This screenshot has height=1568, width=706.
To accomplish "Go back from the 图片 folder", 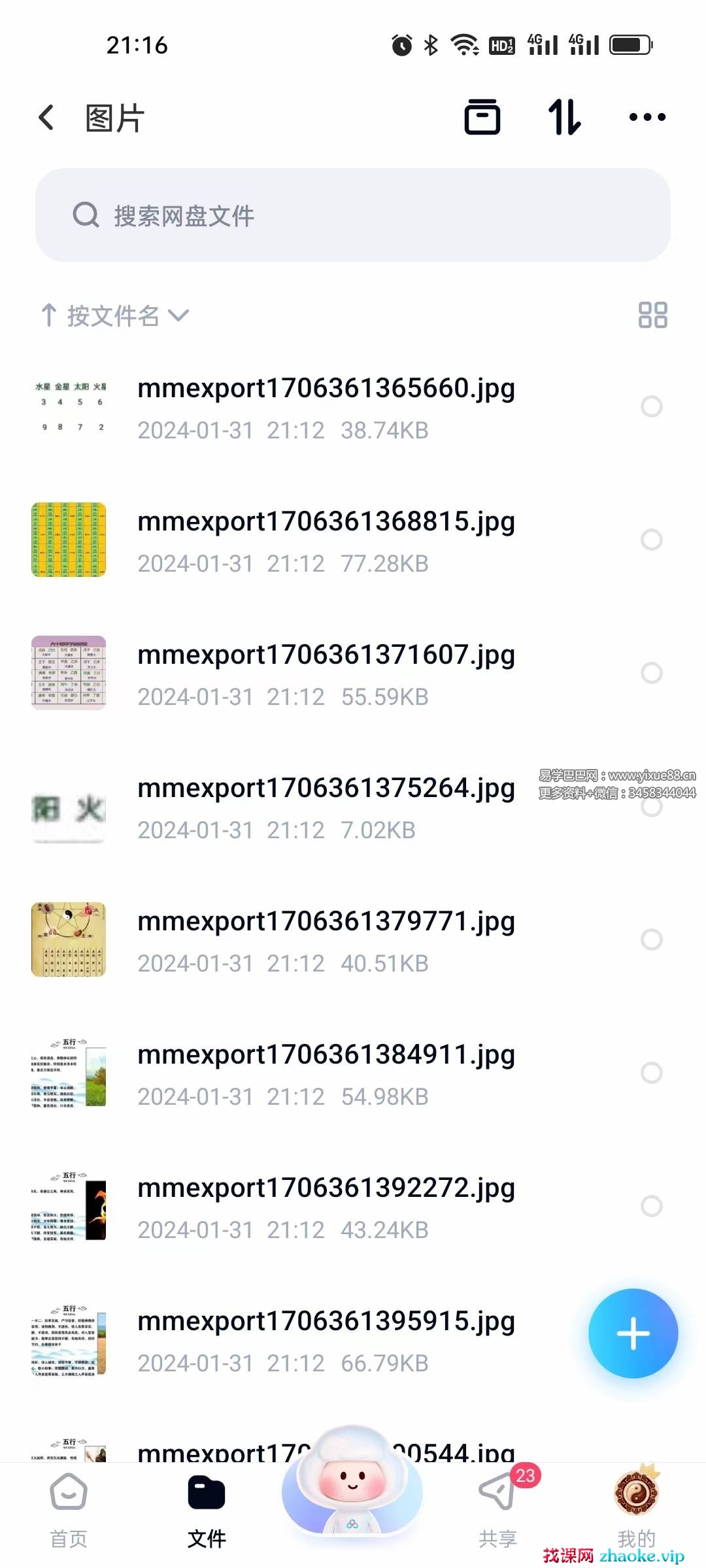I will [46, 118].
